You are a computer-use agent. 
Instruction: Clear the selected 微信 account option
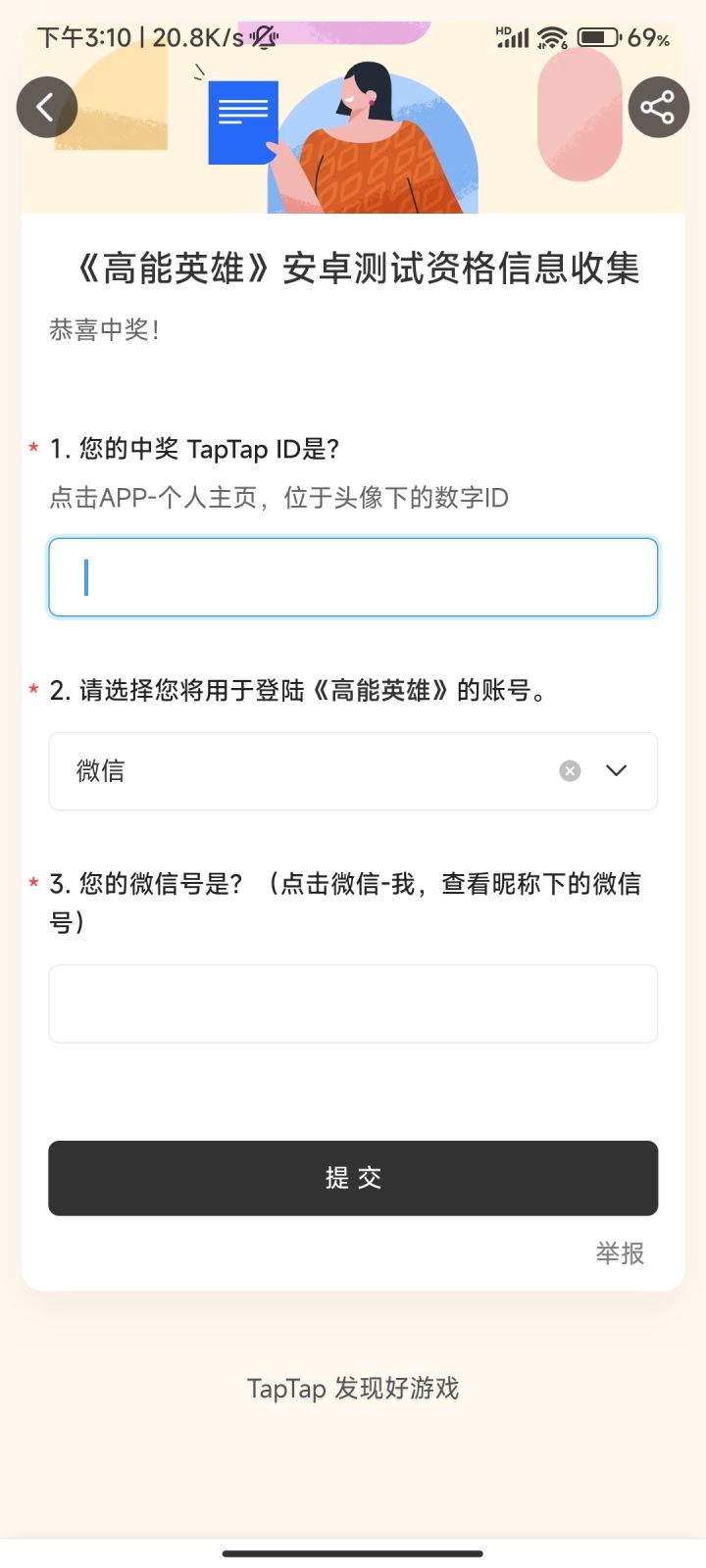click(570, 771)
